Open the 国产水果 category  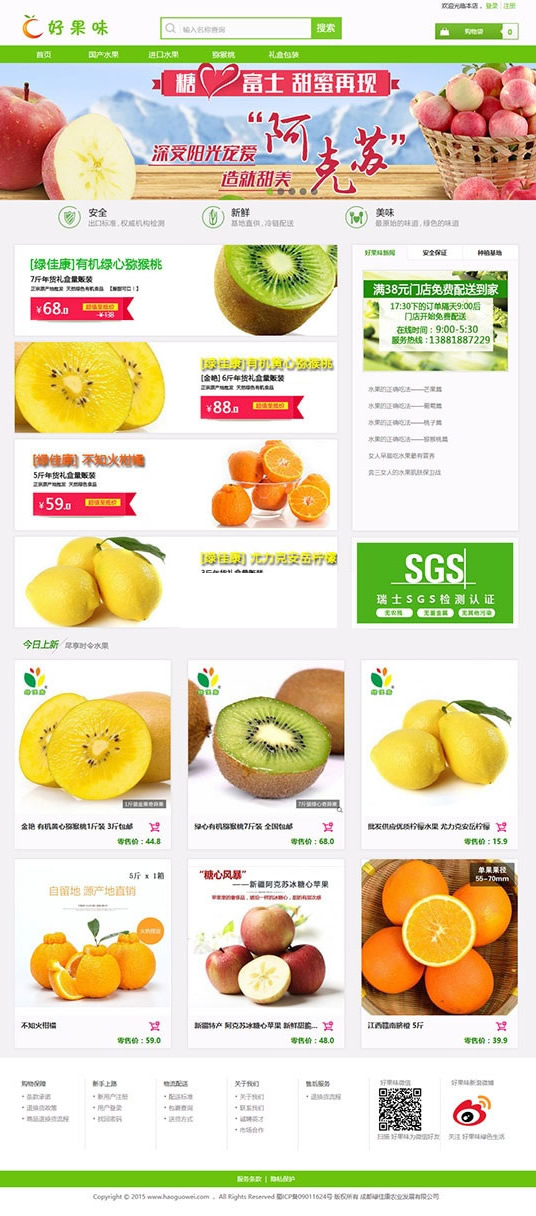point(103,54)
